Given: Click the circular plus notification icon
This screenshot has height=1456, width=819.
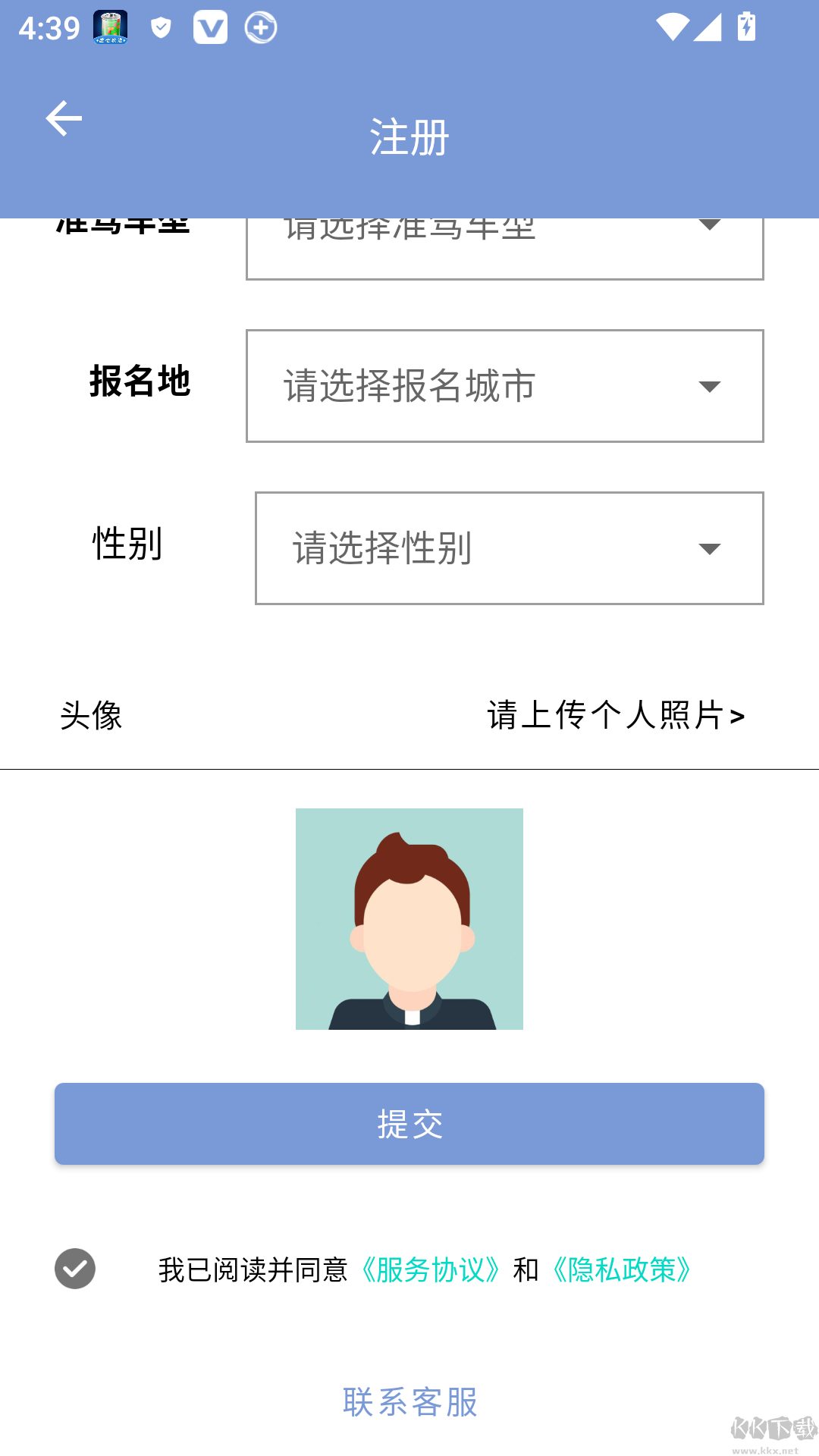Looking at the screenshot, I should coord(260,27).
